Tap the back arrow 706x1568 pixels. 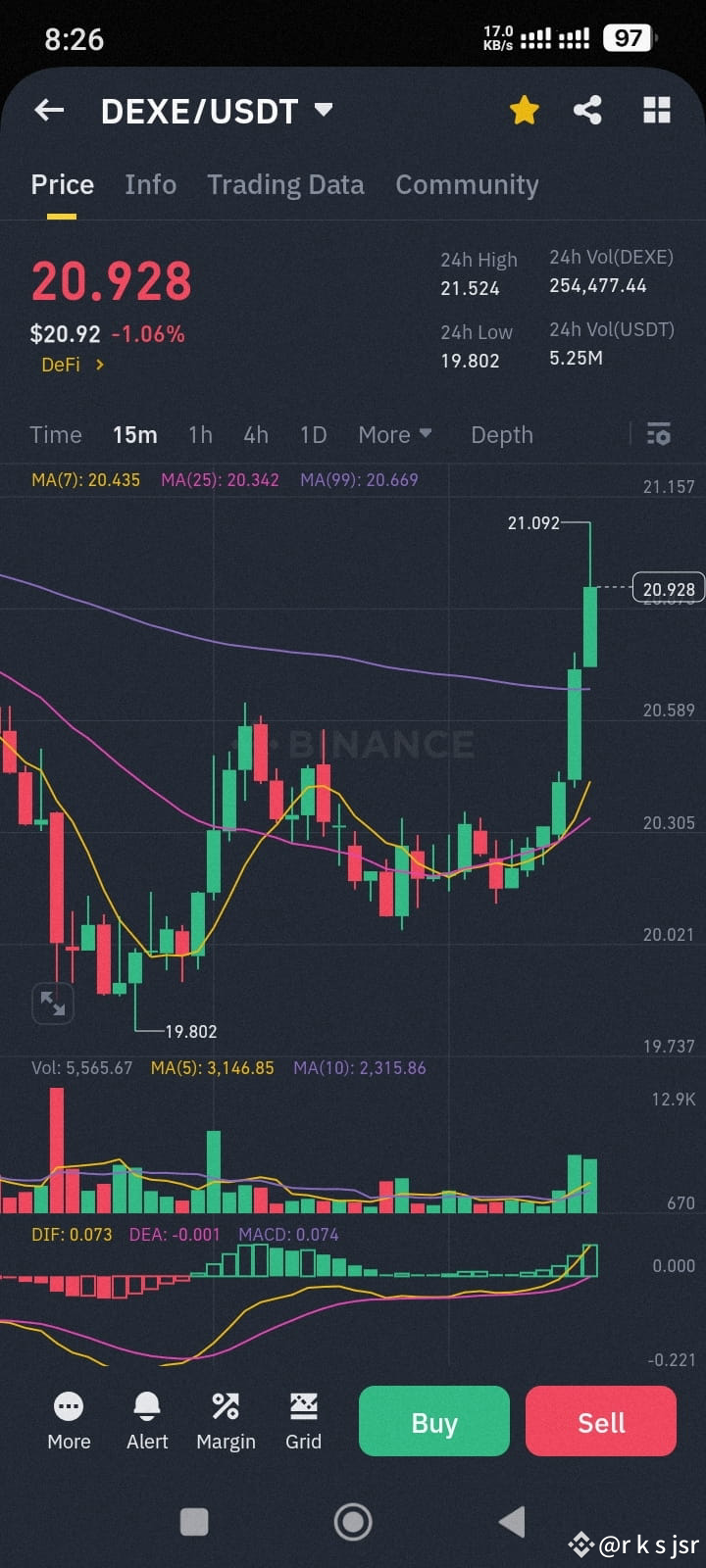coord(48,110)
